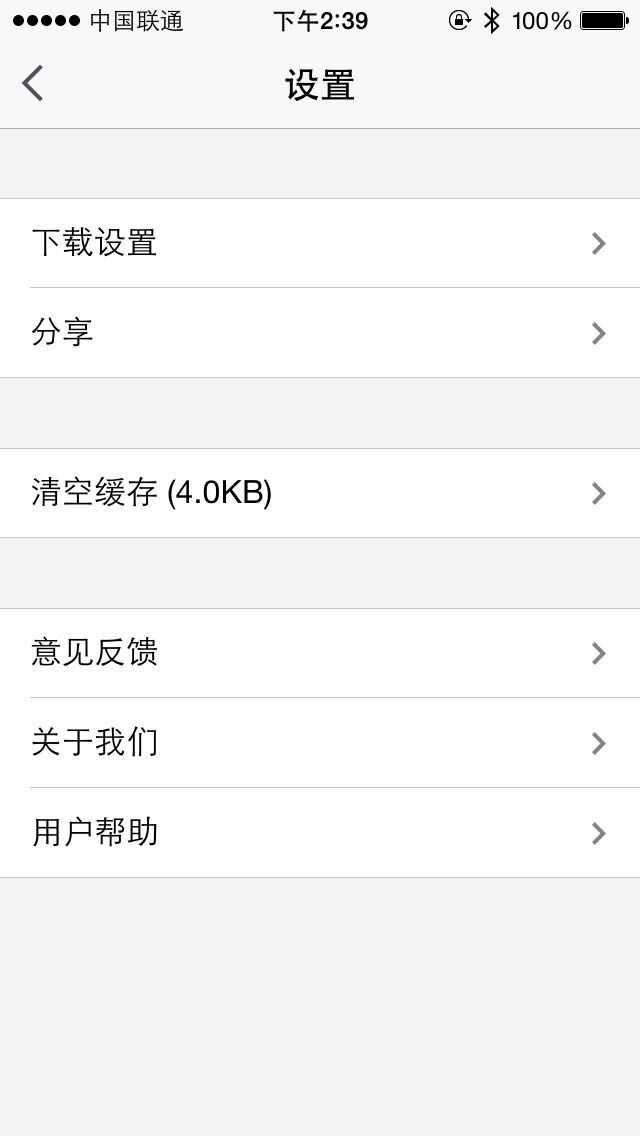640x1136 pixels.
Task: Open the 分享 option
Action: coord(320,333)
